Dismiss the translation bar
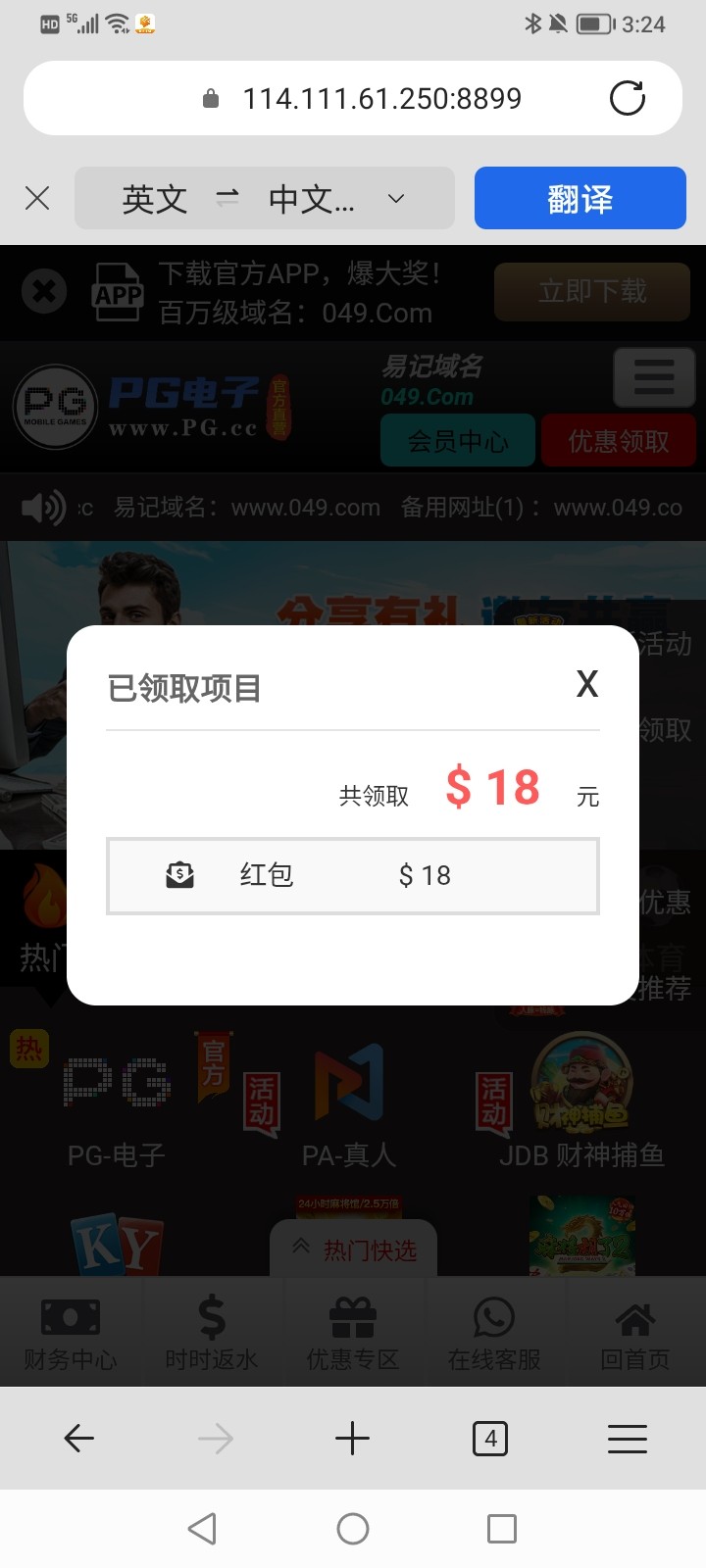The image size is (706, 1568). (37, 199)
